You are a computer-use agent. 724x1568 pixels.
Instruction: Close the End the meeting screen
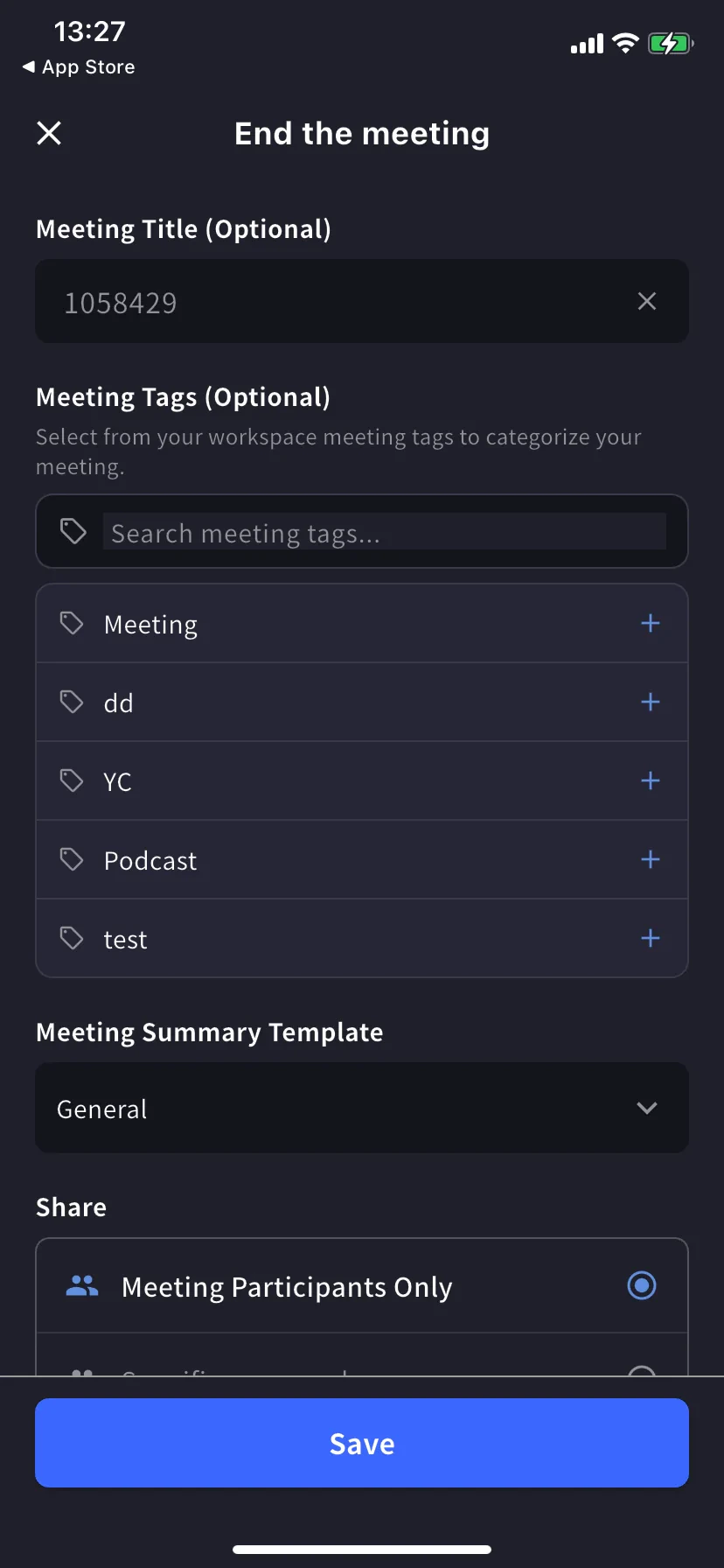coord(49,133)
